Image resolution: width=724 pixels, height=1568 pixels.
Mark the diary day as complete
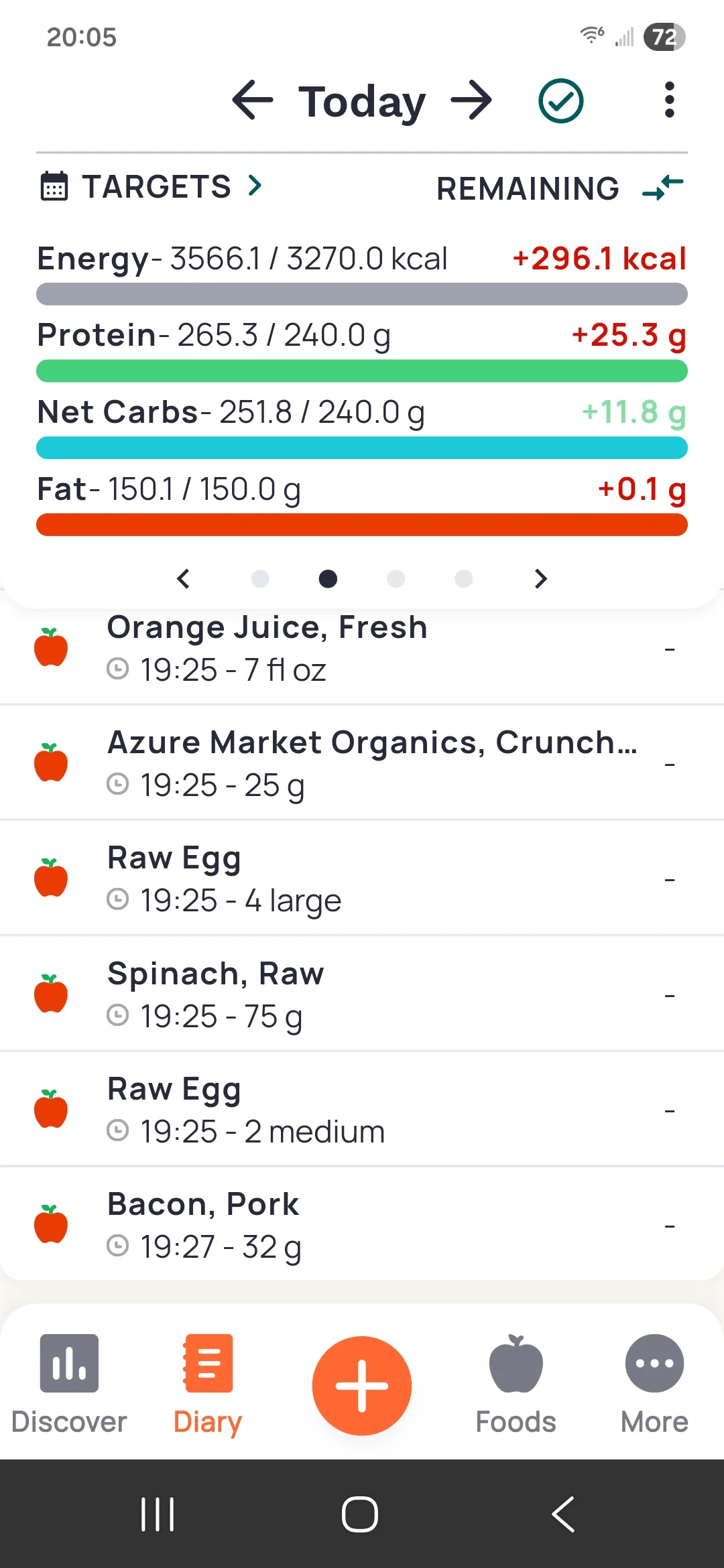(560, 101)
